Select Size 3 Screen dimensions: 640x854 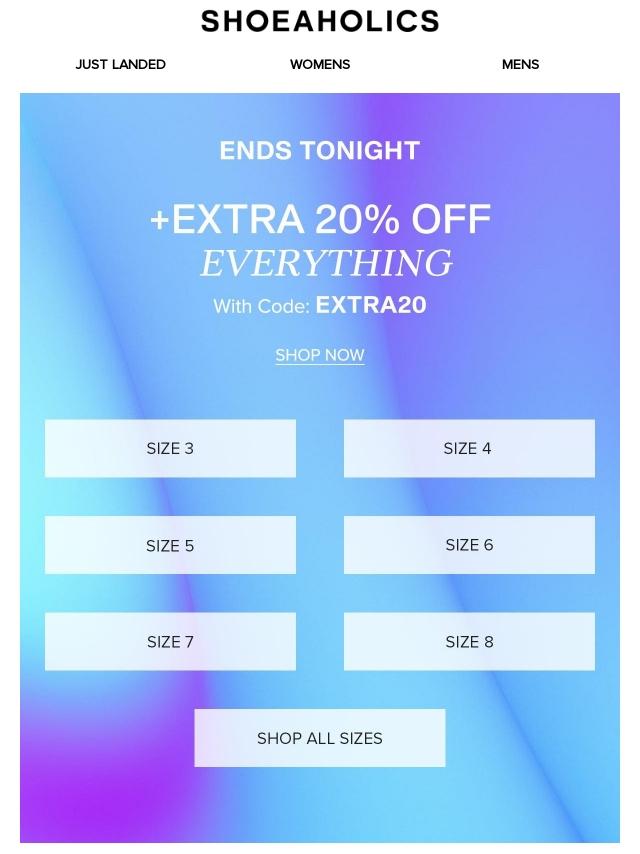pyautogui.click(x=170, y=448)
